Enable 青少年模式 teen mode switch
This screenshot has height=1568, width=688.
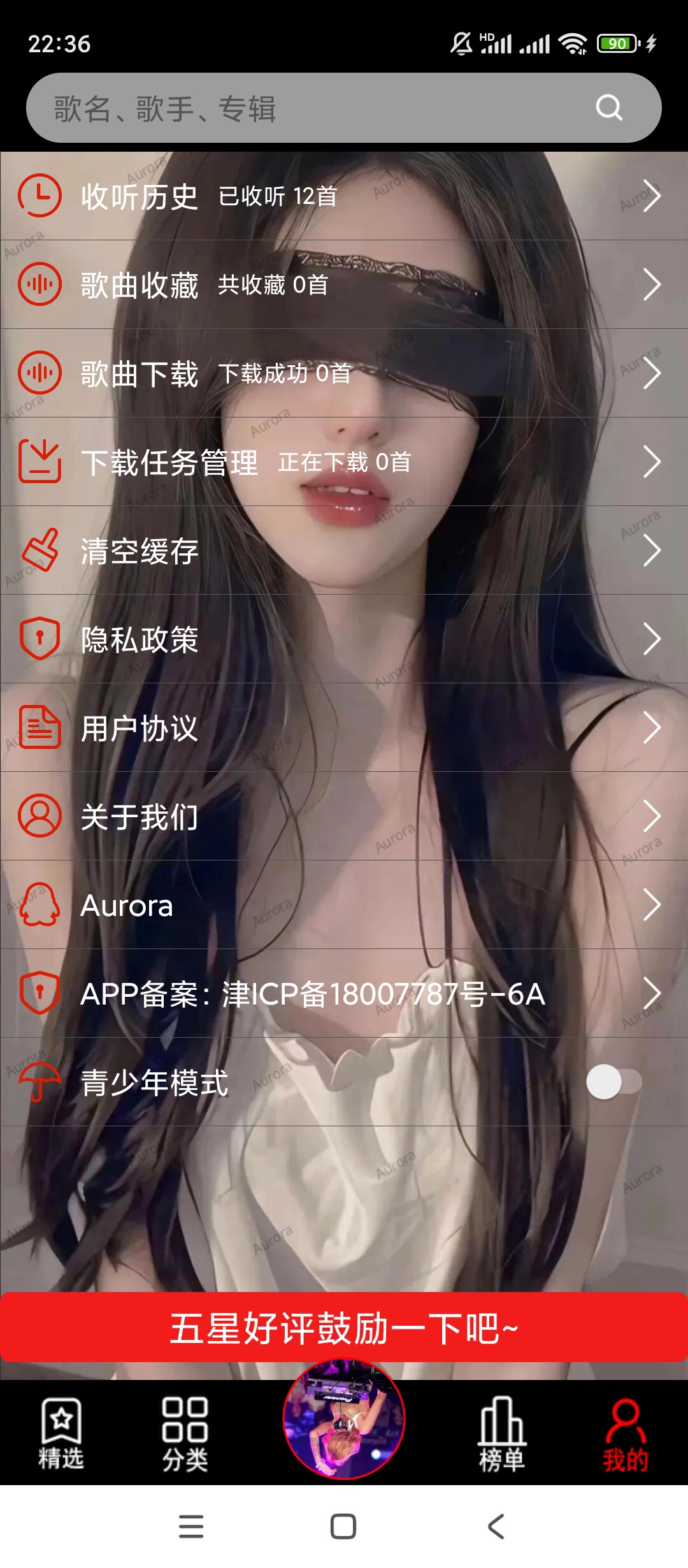(x=613, y=1082)
